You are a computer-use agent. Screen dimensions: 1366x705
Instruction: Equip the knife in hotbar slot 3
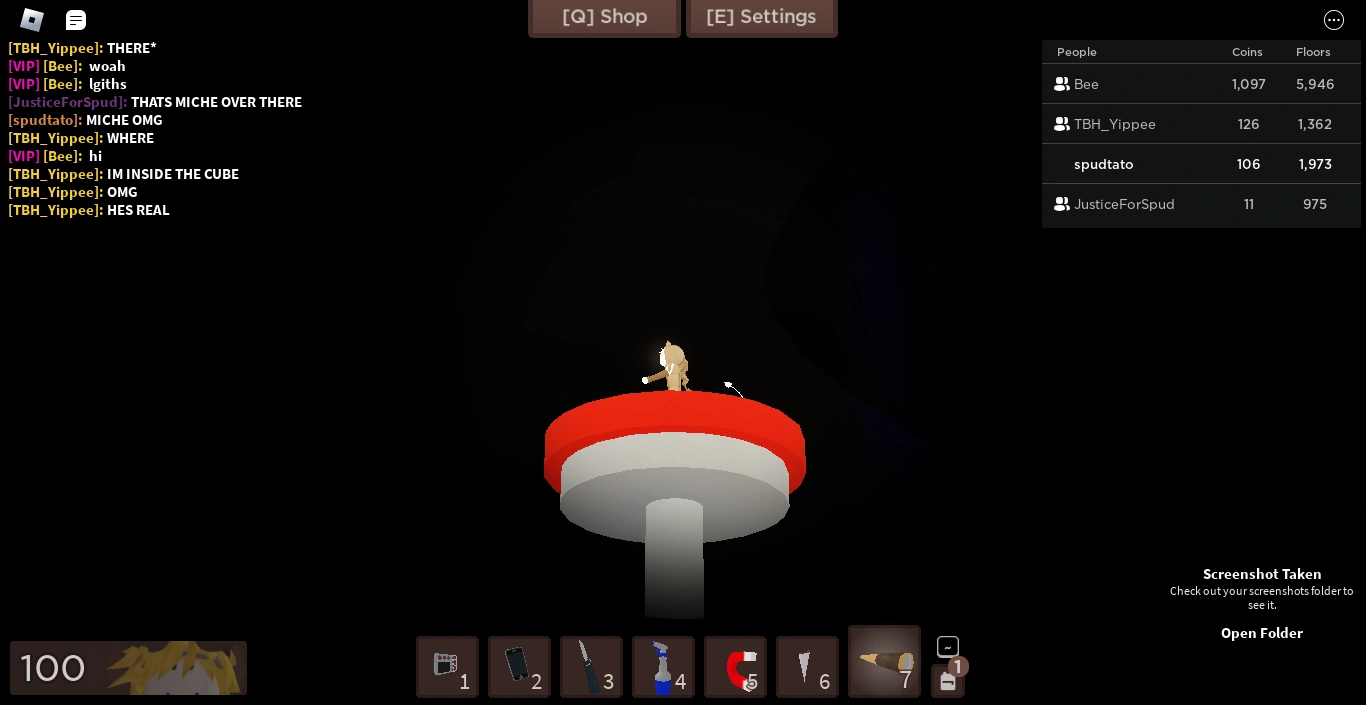(591, 667)
